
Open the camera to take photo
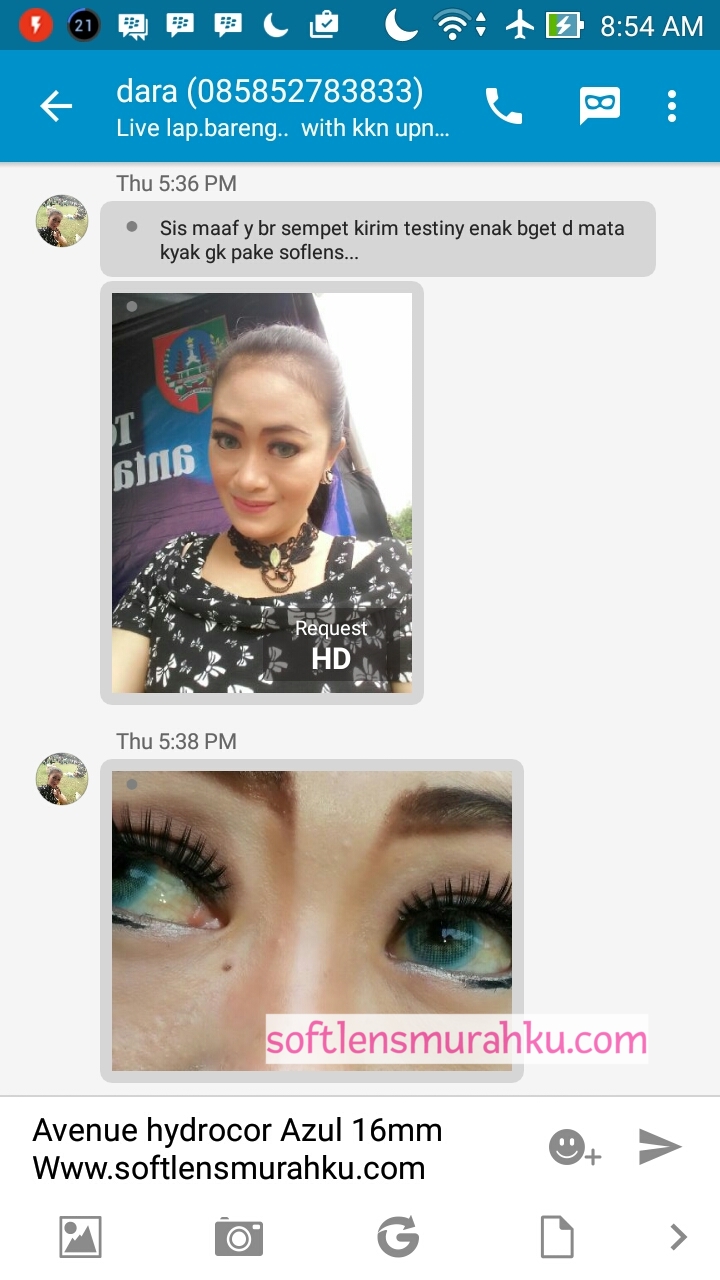click(x=239, y=1237)
